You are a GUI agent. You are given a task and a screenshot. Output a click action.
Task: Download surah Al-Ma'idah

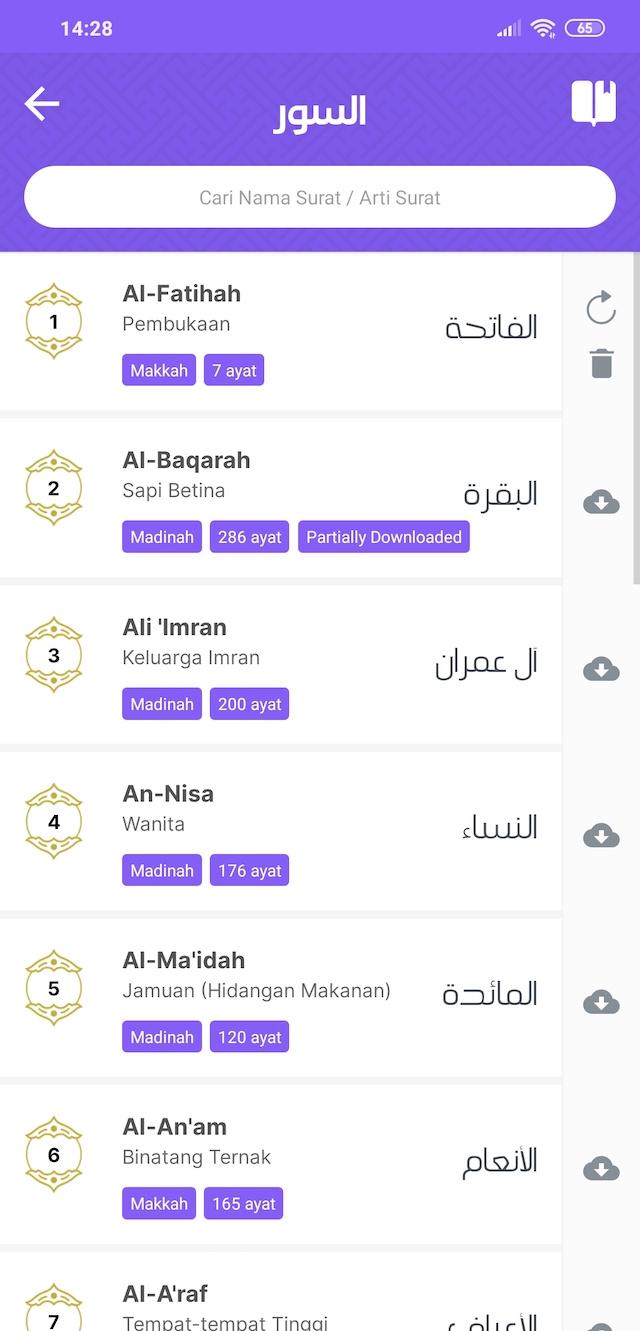[601, 1002]
